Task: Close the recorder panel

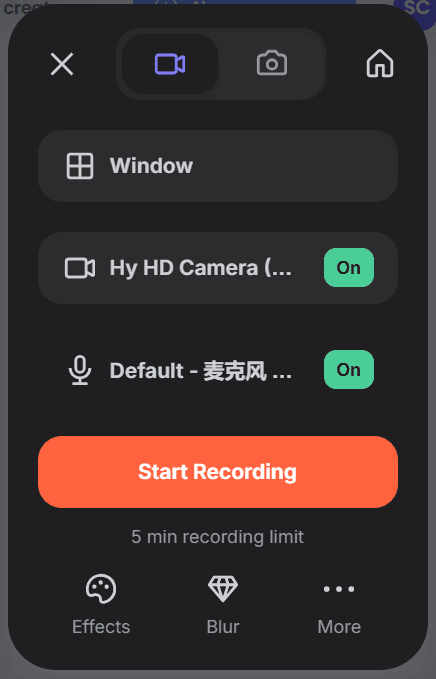Action: point(62,64)
